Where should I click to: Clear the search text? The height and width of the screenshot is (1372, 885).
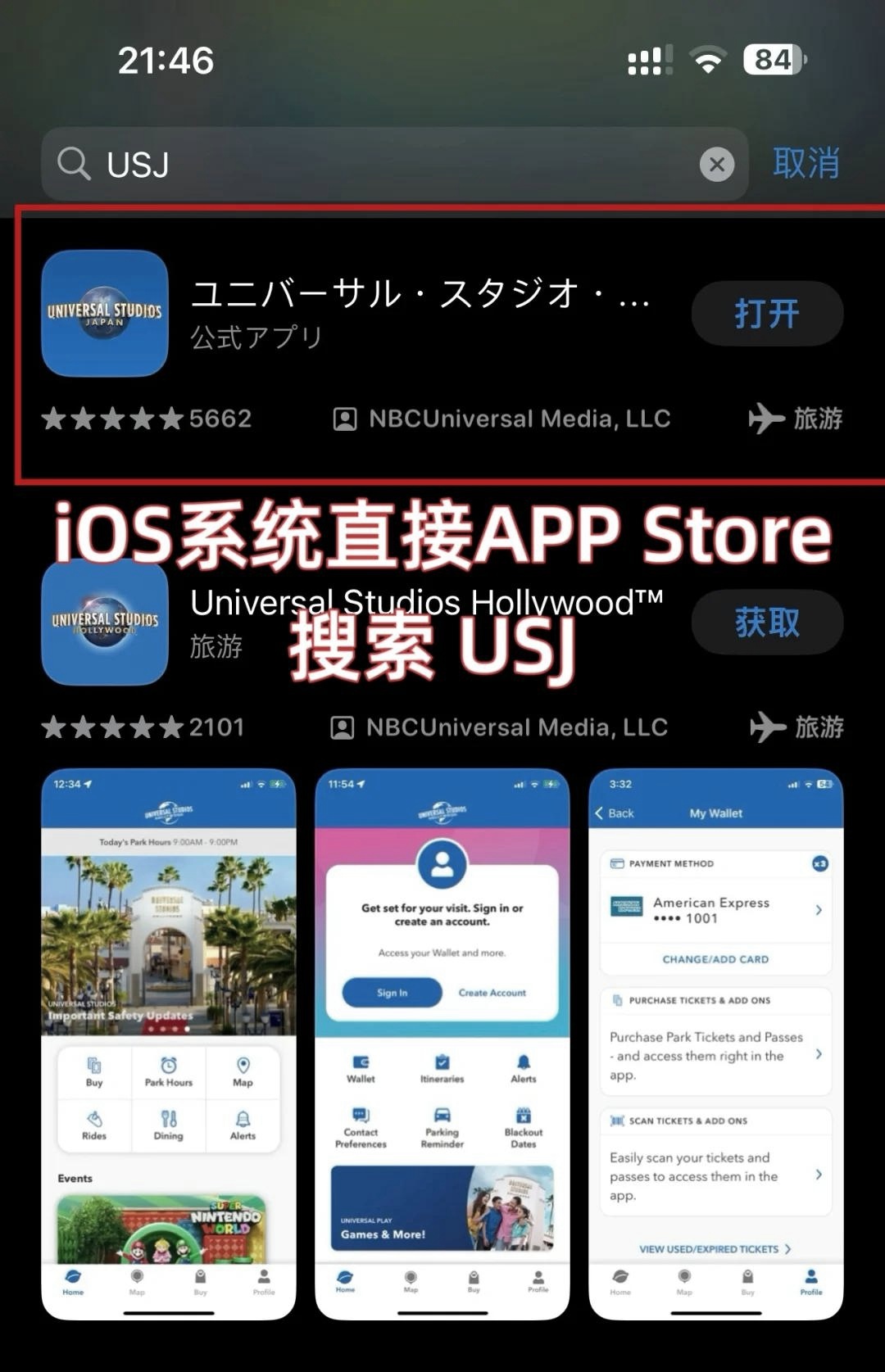tap(716, 165)
